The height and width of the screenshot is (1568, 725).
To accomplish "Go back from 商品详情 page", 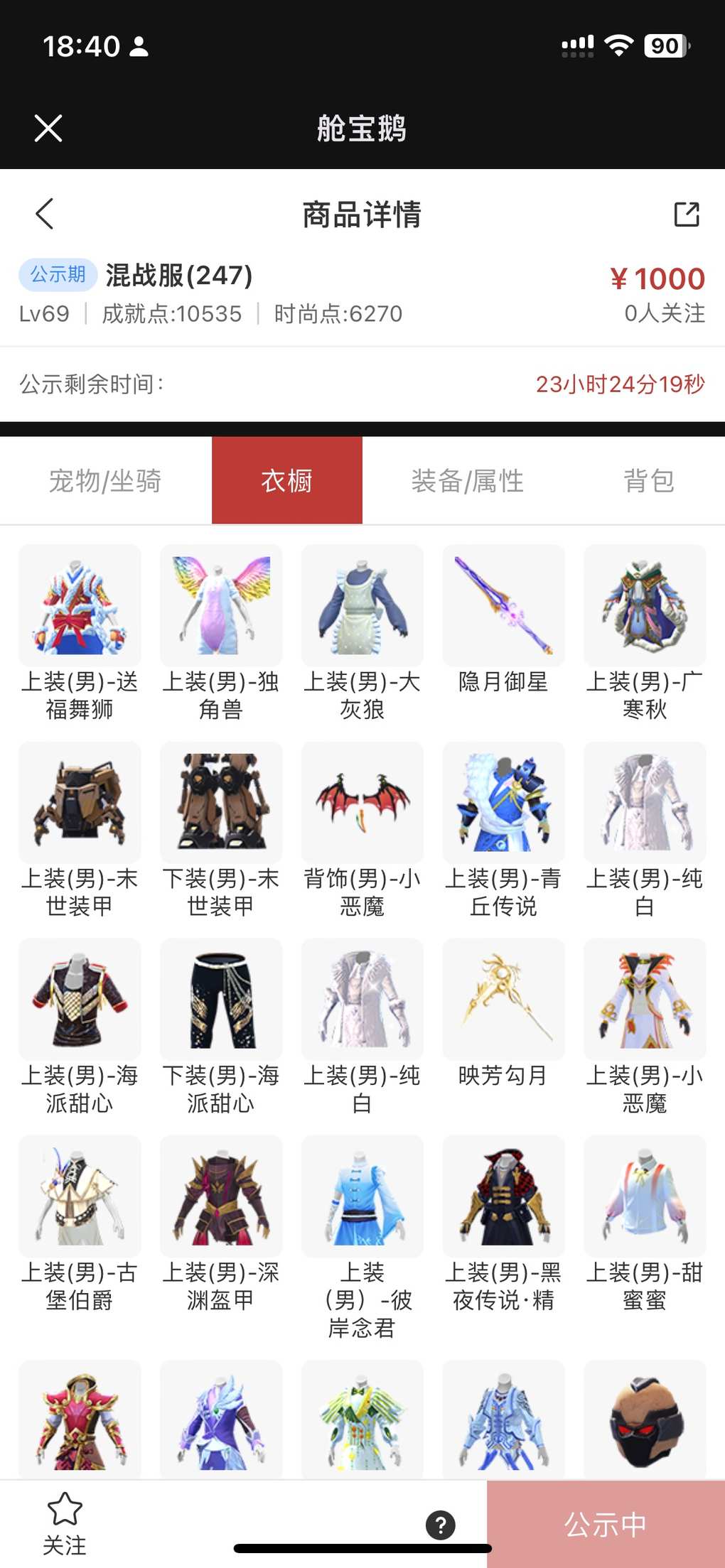I will click(45, 214).
